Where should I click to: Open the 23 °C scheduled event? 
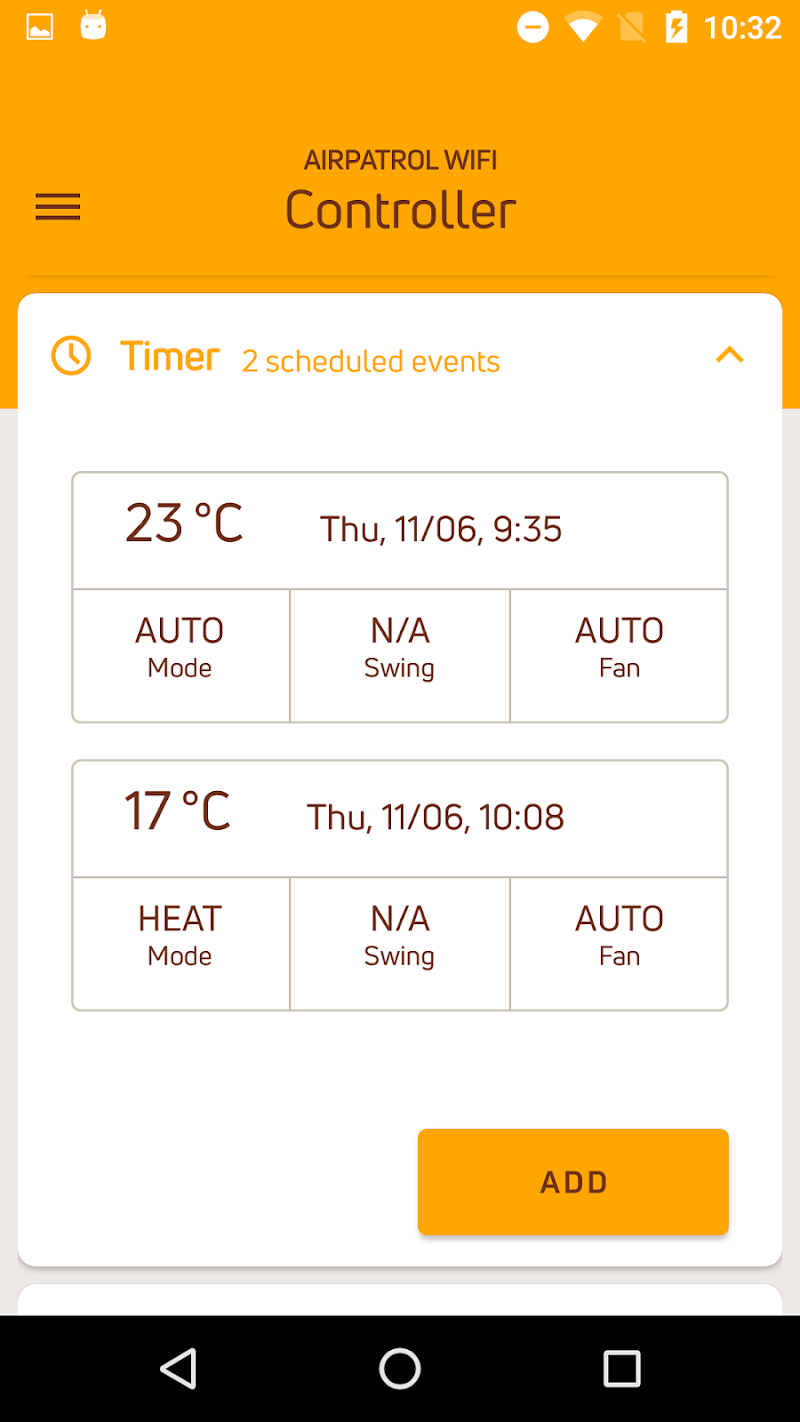coord(399,530)
